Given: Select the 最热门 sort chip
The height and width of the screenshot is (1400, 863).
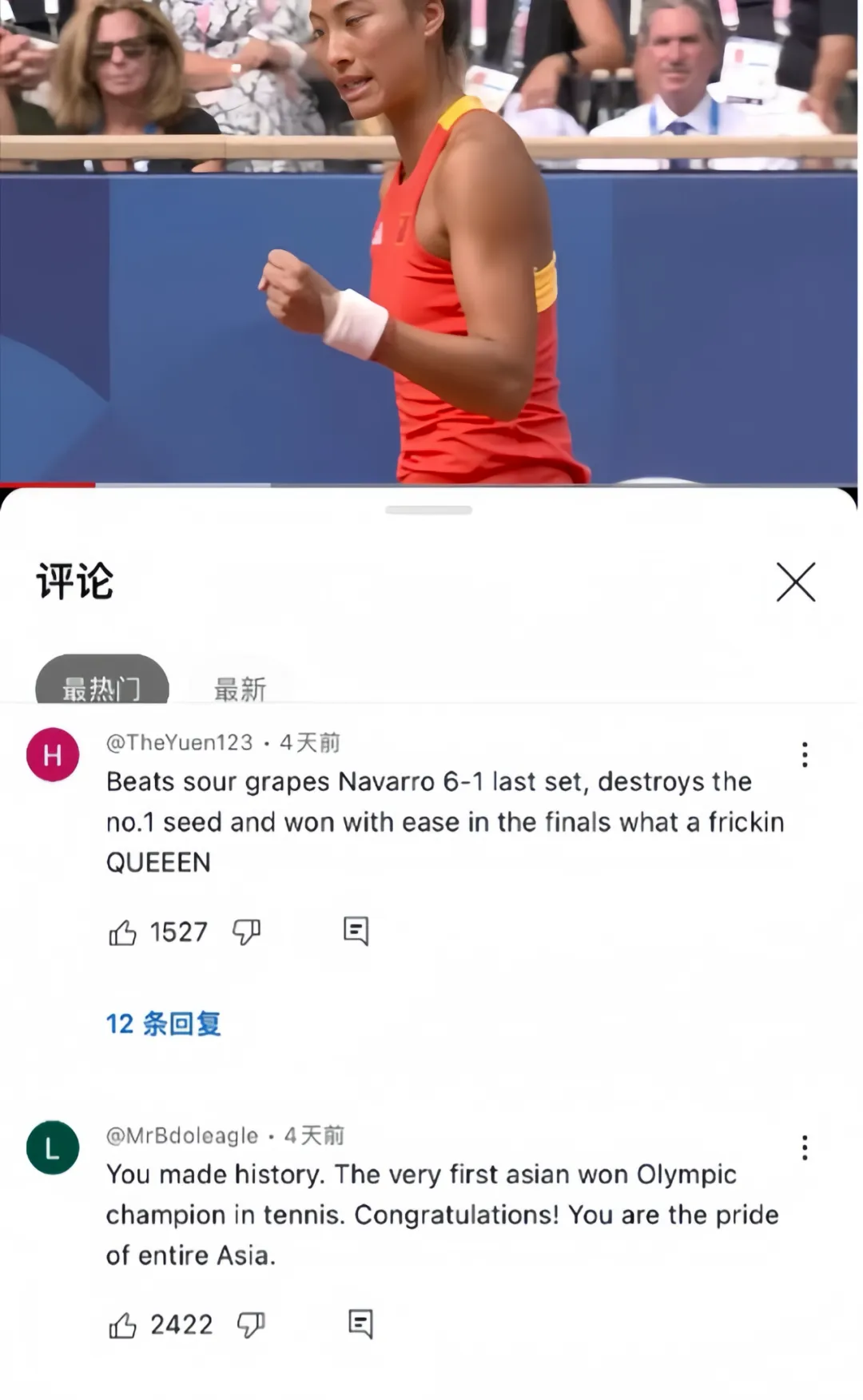Looking at the screenshot, I should [102, 686].
